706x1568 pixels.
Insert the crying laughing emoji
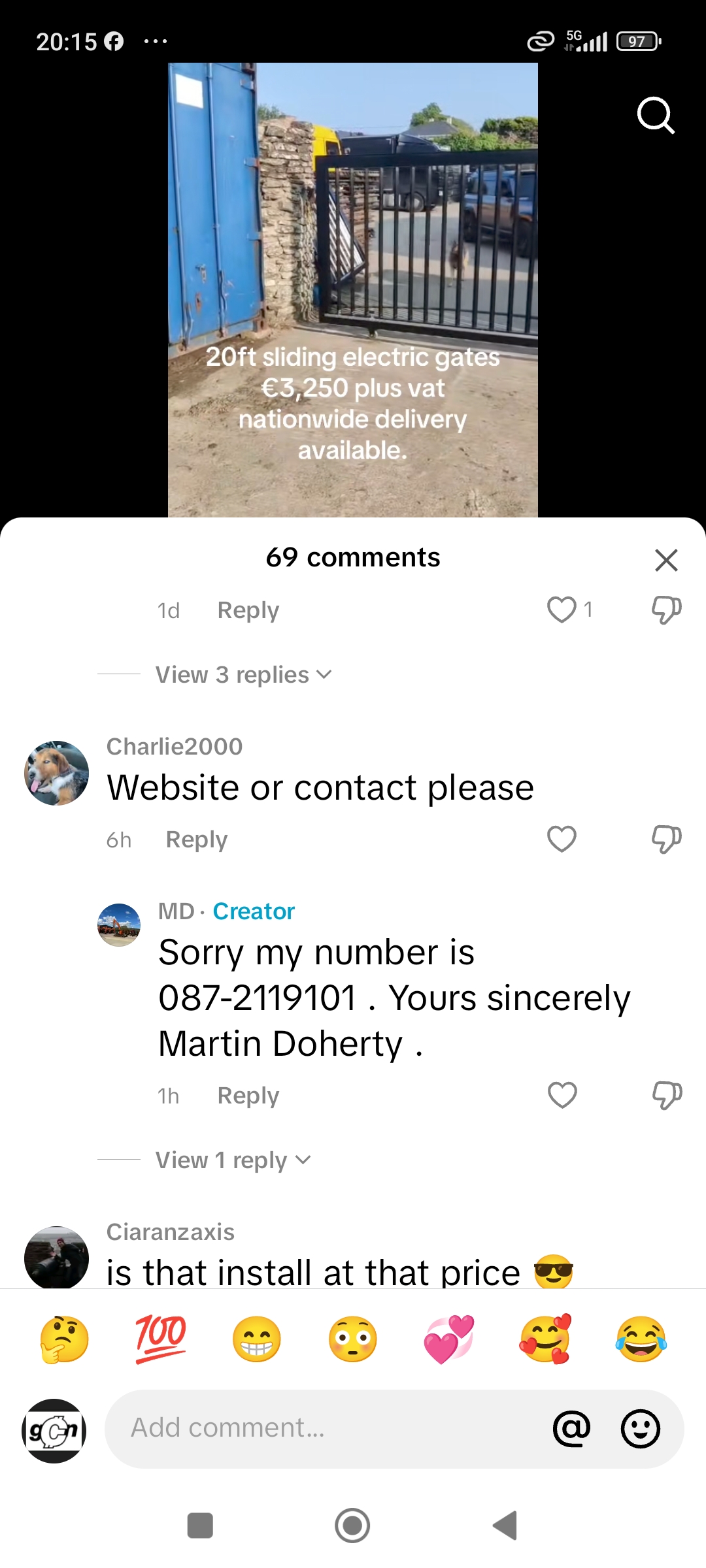click(x=641, y=1339)
